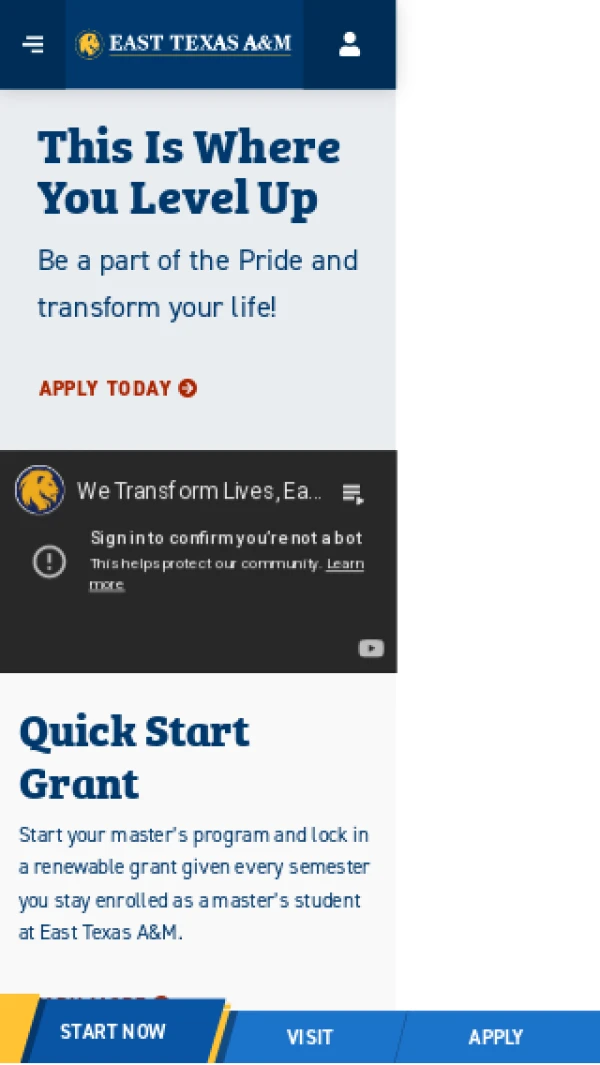The width and height of the screenshot is (600, 1065).
Task: Open the video playlist icon
Action: pos(352,493)
